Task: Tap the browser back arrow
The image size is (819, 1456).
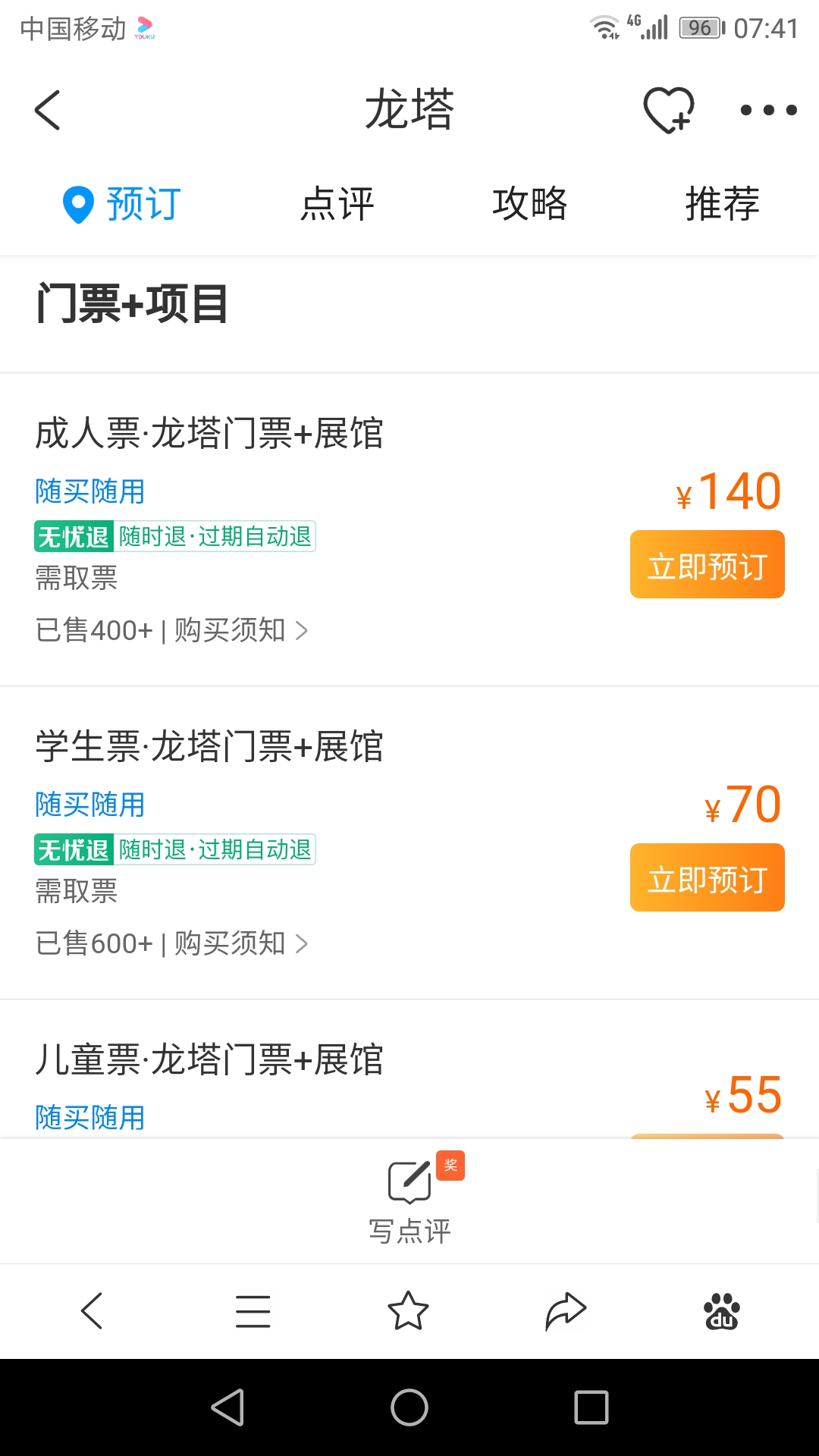Action: [x=92, y=1311]
